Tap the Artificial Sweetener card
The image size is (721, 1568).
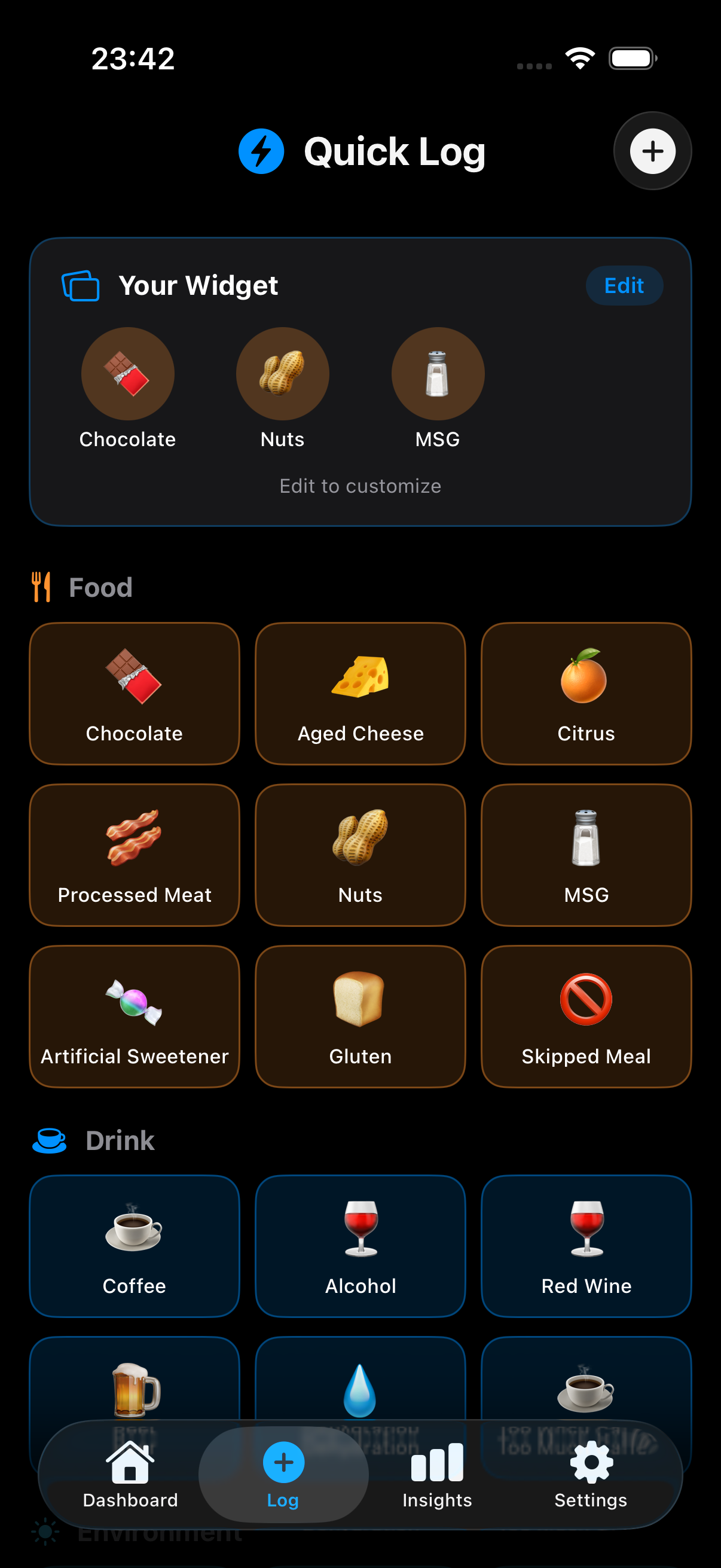click(135, 1016)
